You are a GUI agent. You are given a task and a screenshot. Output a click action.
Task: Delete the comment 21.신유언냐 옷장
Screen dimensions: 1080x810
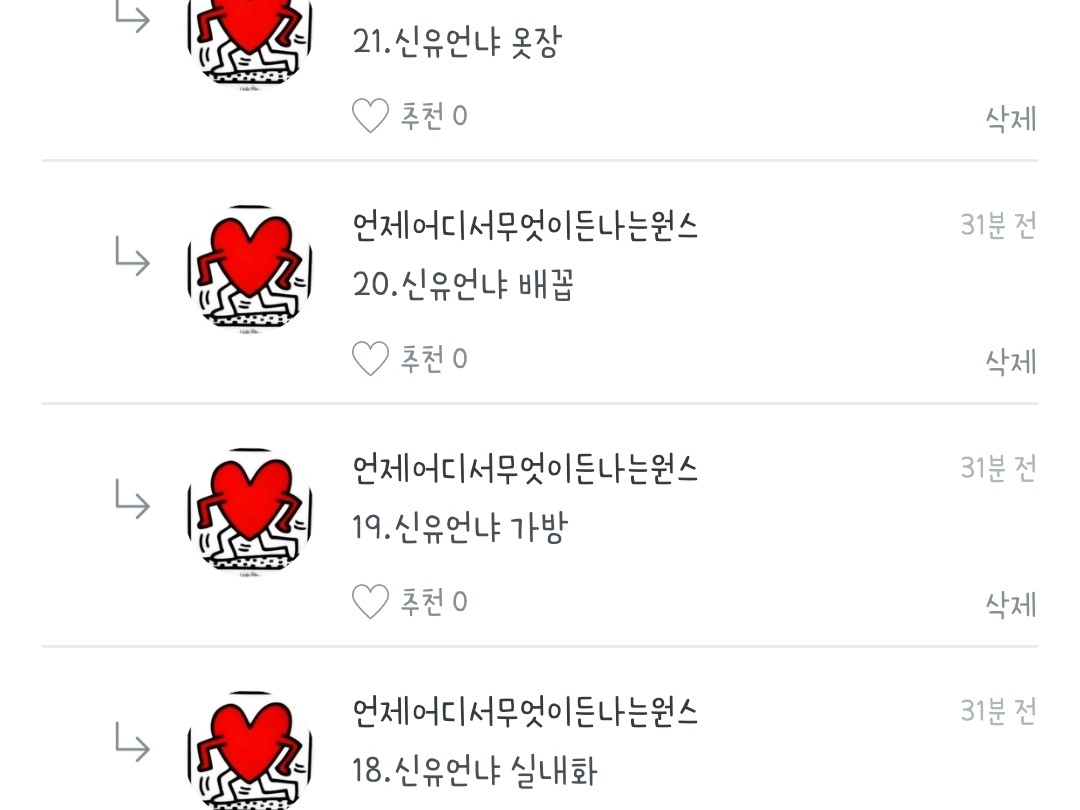tap(1010, 119)
